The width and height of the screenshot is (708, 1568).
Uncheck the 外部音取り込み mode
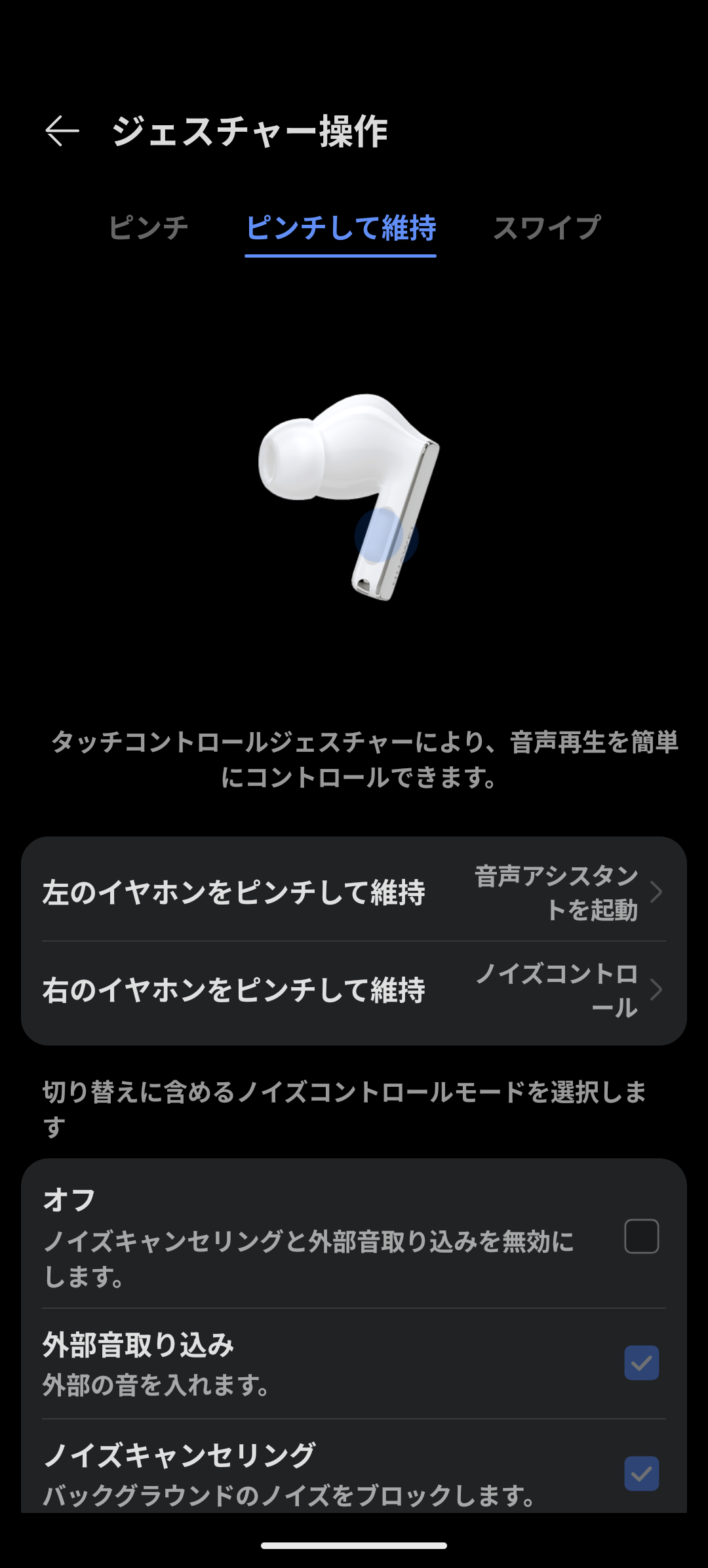click(x=641, y=1363)
